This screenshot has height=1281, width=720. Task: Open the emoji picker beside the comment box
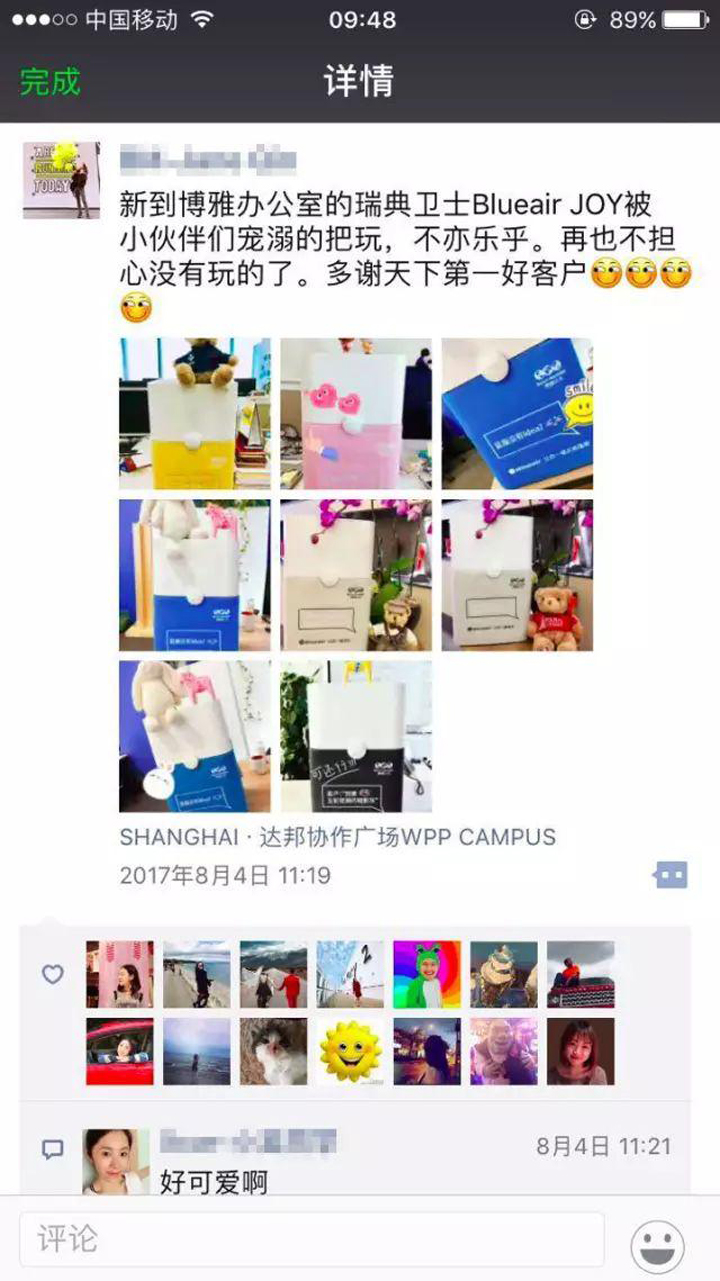pyautogui.click(x=658, y=1246)
